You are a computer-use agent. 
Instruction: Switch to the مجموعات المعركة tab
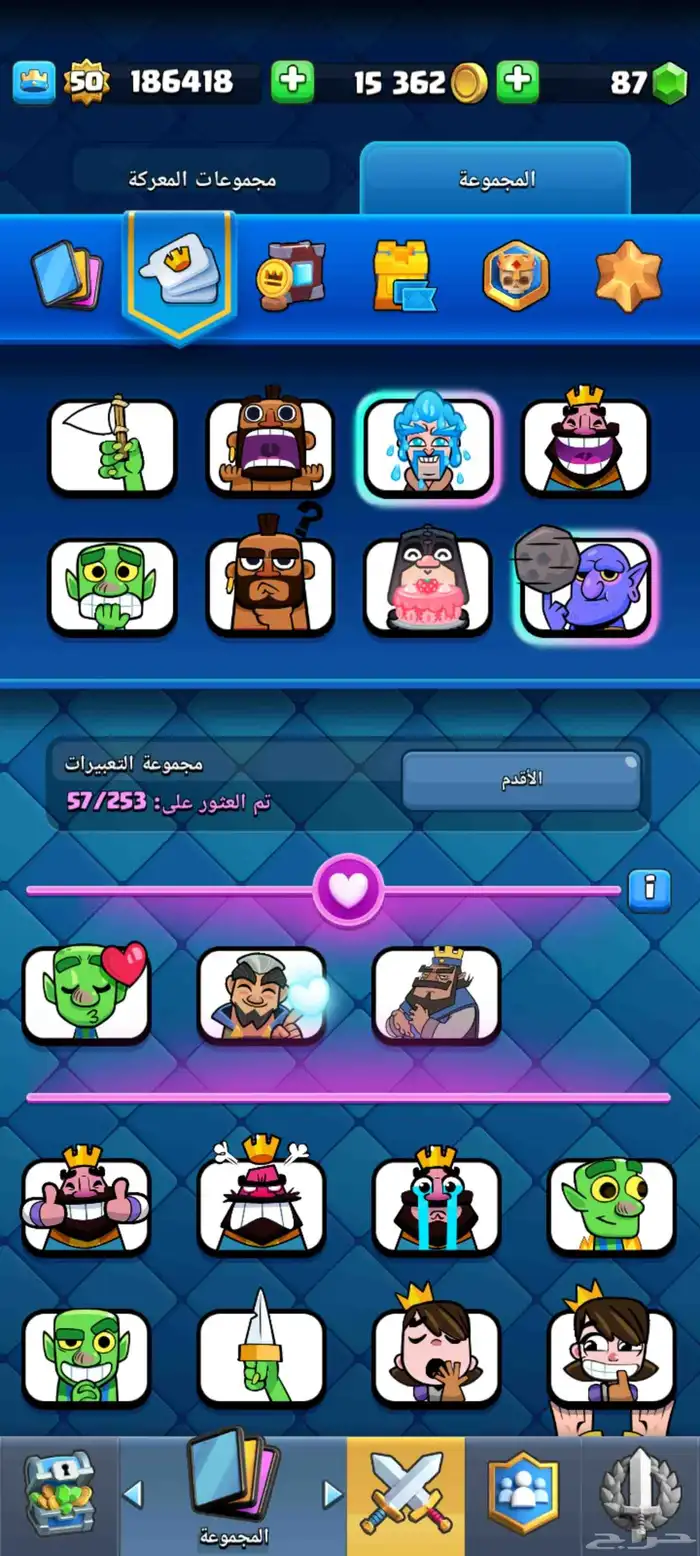[x=202, y=180]
